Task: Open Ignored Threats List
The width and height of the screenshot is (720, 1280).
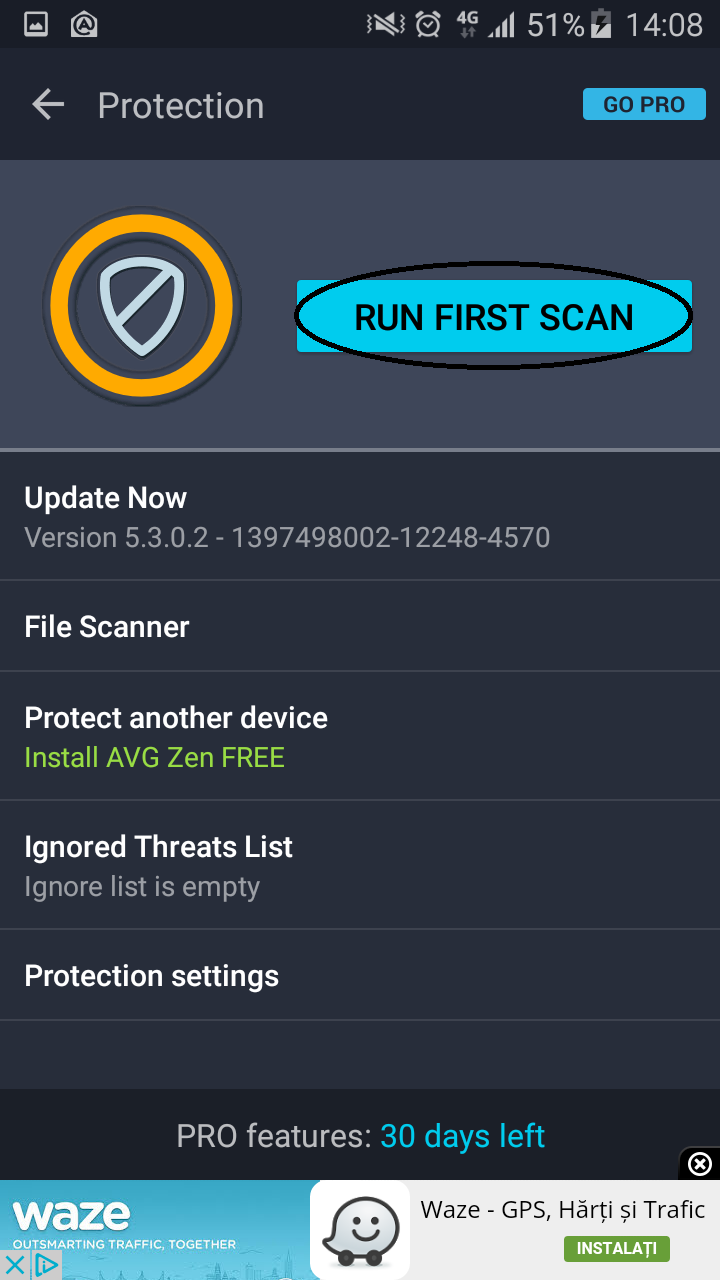Action: (360, 865)
